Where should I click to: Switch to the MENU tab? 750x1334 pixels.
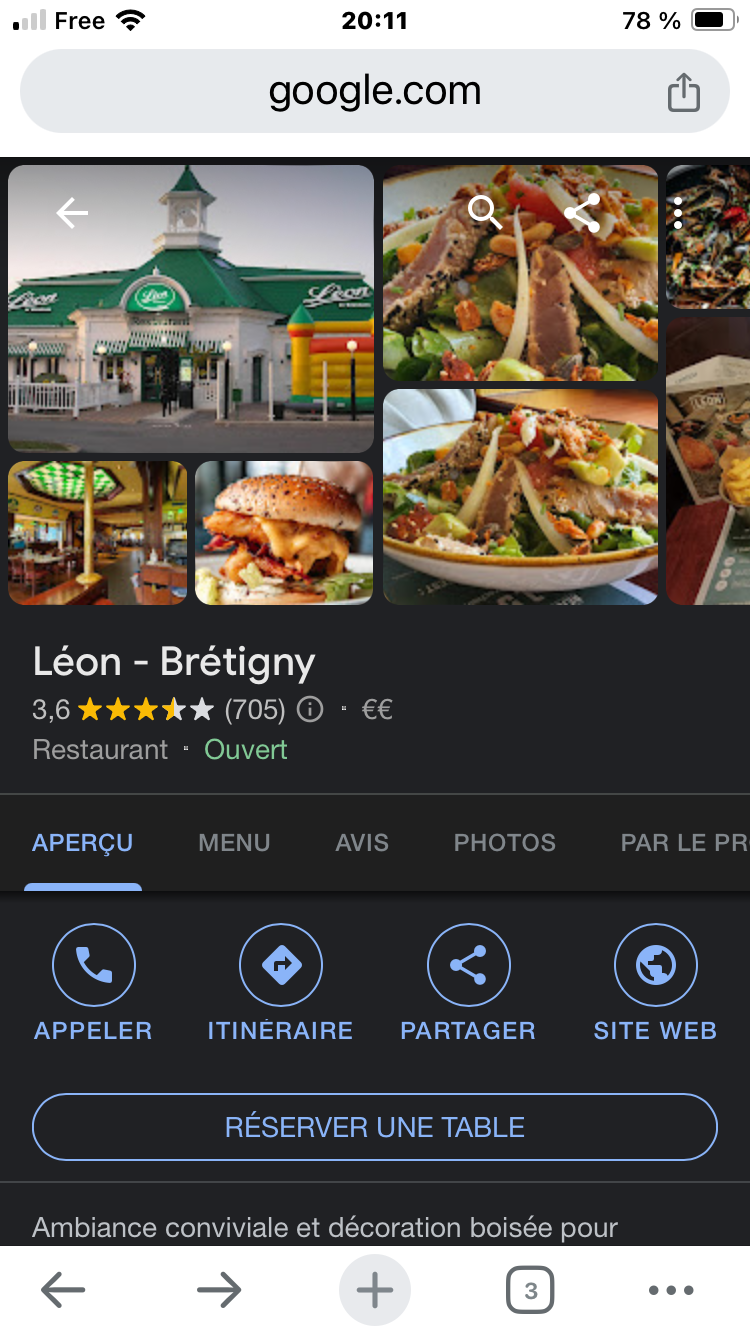[234, 842]
